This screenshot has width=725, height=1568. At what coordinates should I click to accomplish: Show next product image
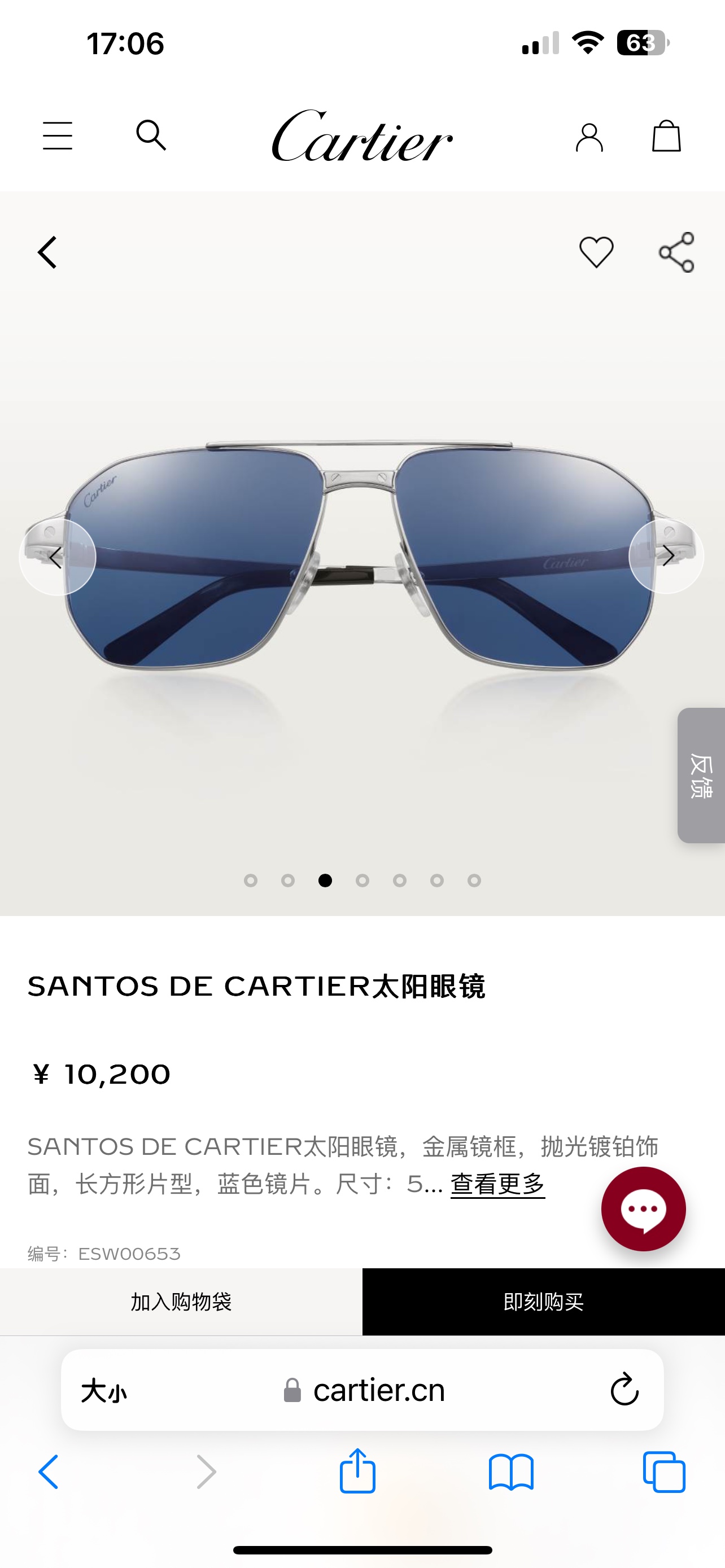tap(667, 557)
